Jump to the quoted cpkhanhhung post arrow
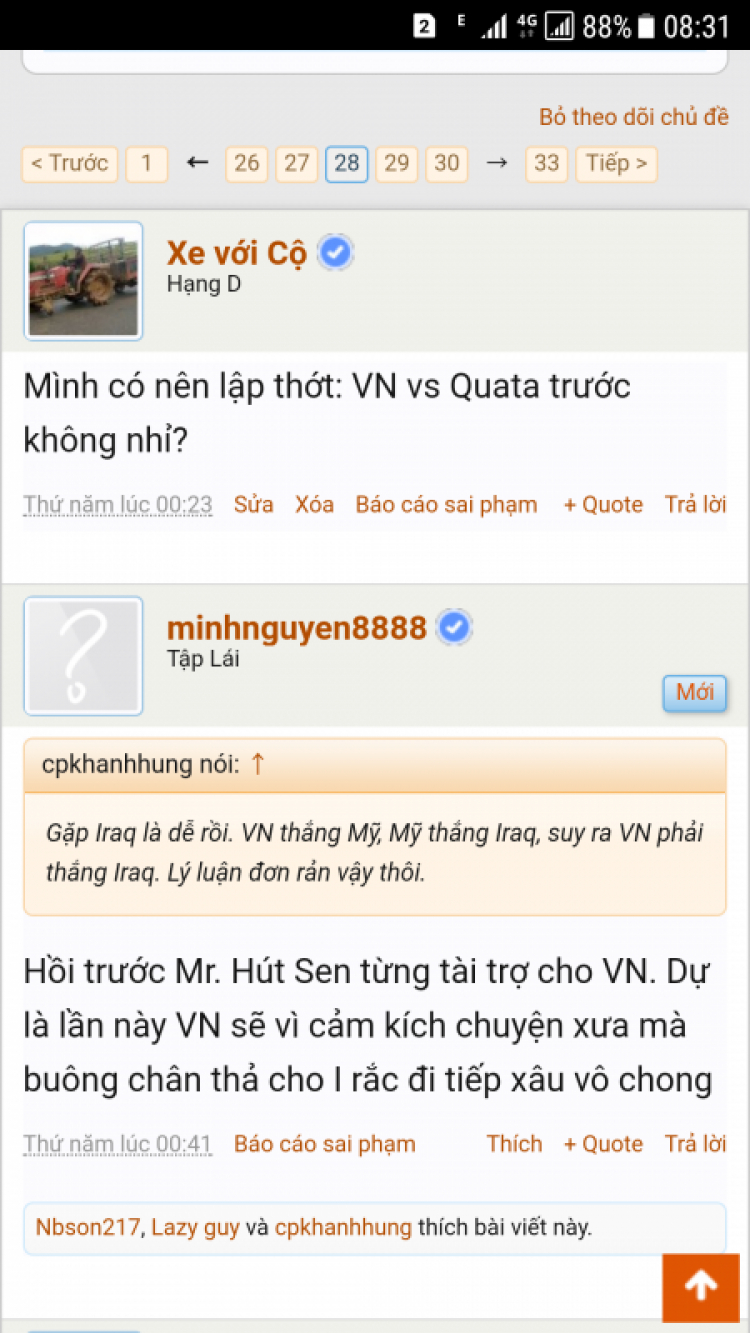Image resolution: width=750 pixels, height=1333 pixels. (x=258, y=765)
